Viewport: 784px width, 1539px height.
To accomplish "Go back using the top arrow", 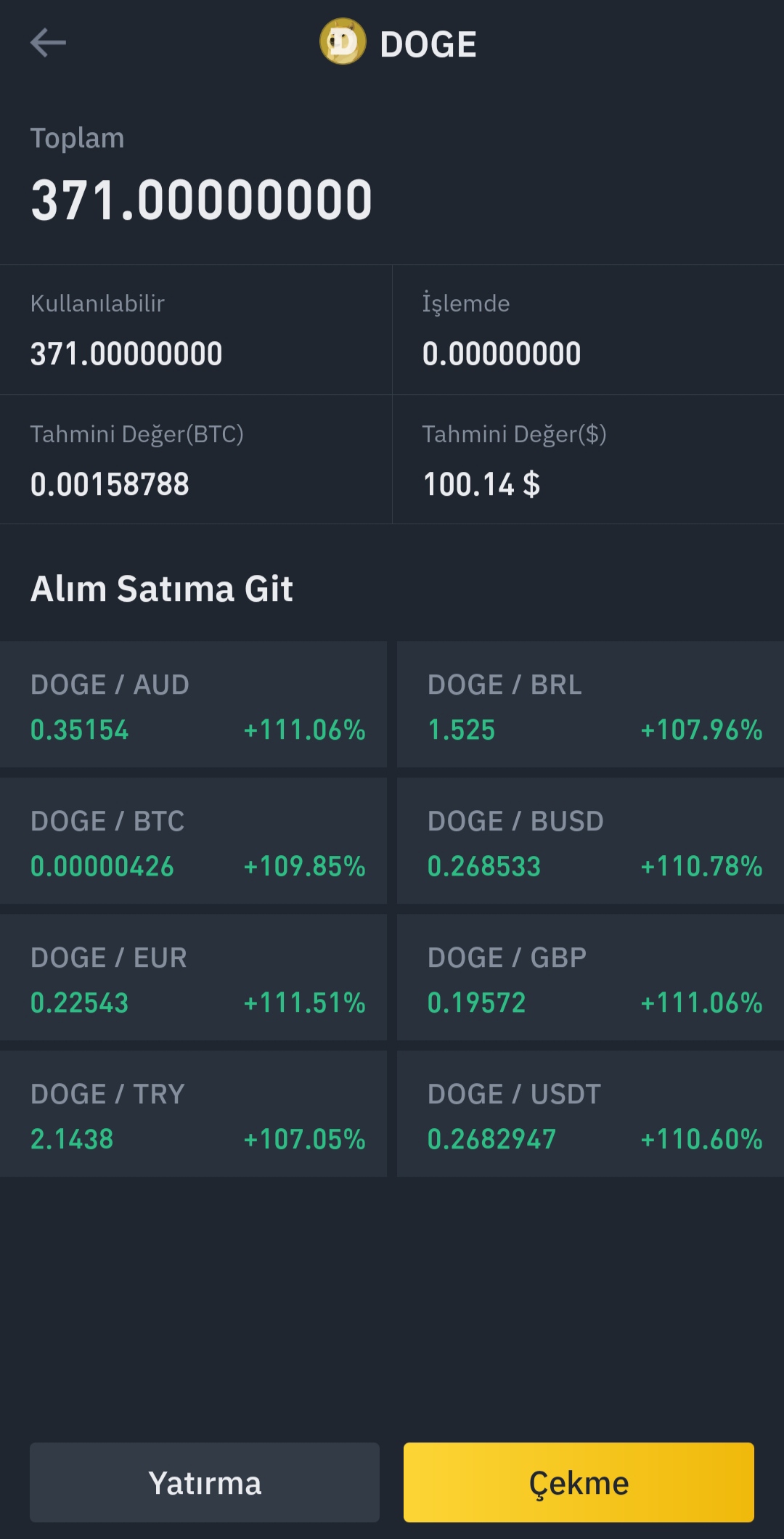I will (48, 43).
